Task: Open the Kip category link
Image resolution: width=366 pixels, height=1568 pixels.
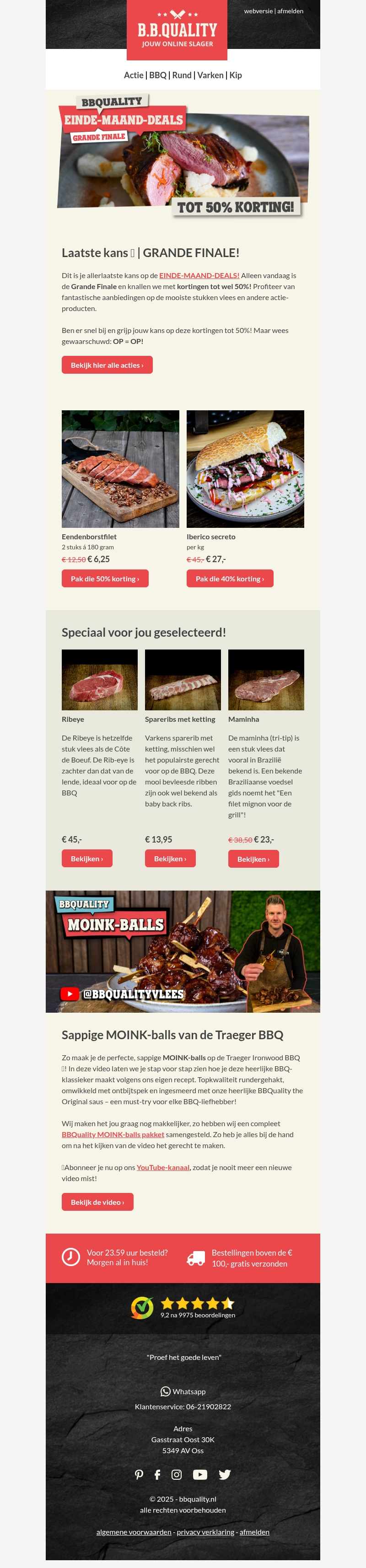Action: click(x=236, y=75)
